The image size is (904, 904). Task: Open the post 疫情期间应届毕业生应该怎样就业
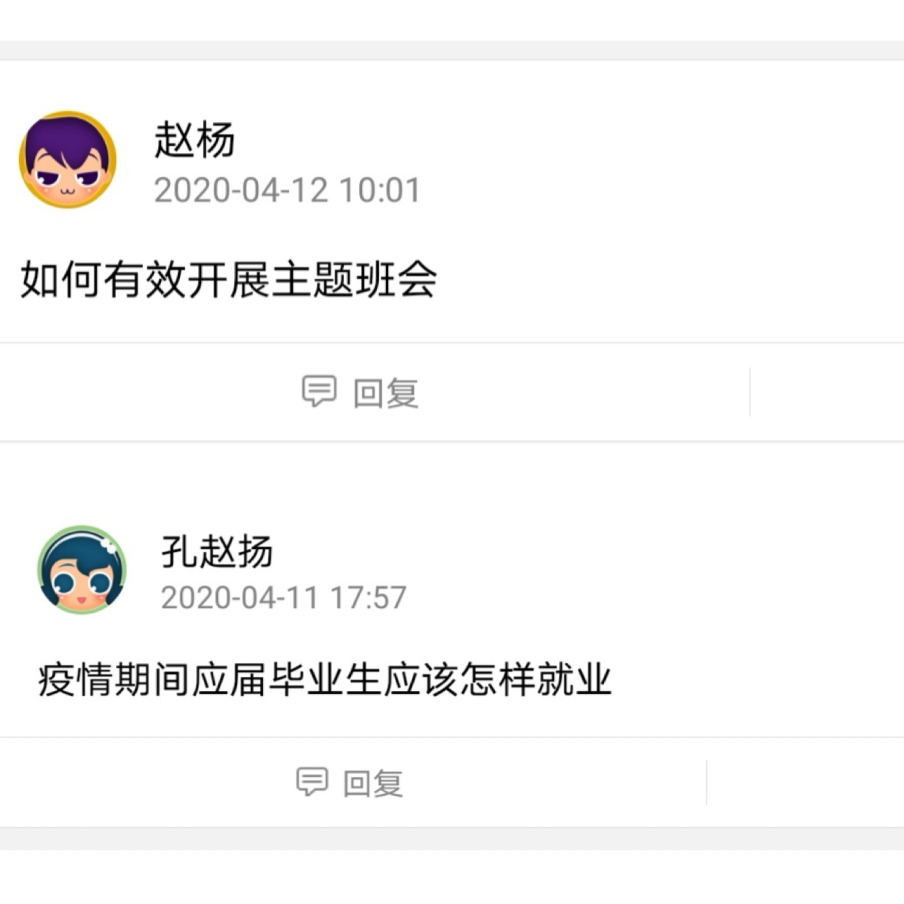[325, 680]
